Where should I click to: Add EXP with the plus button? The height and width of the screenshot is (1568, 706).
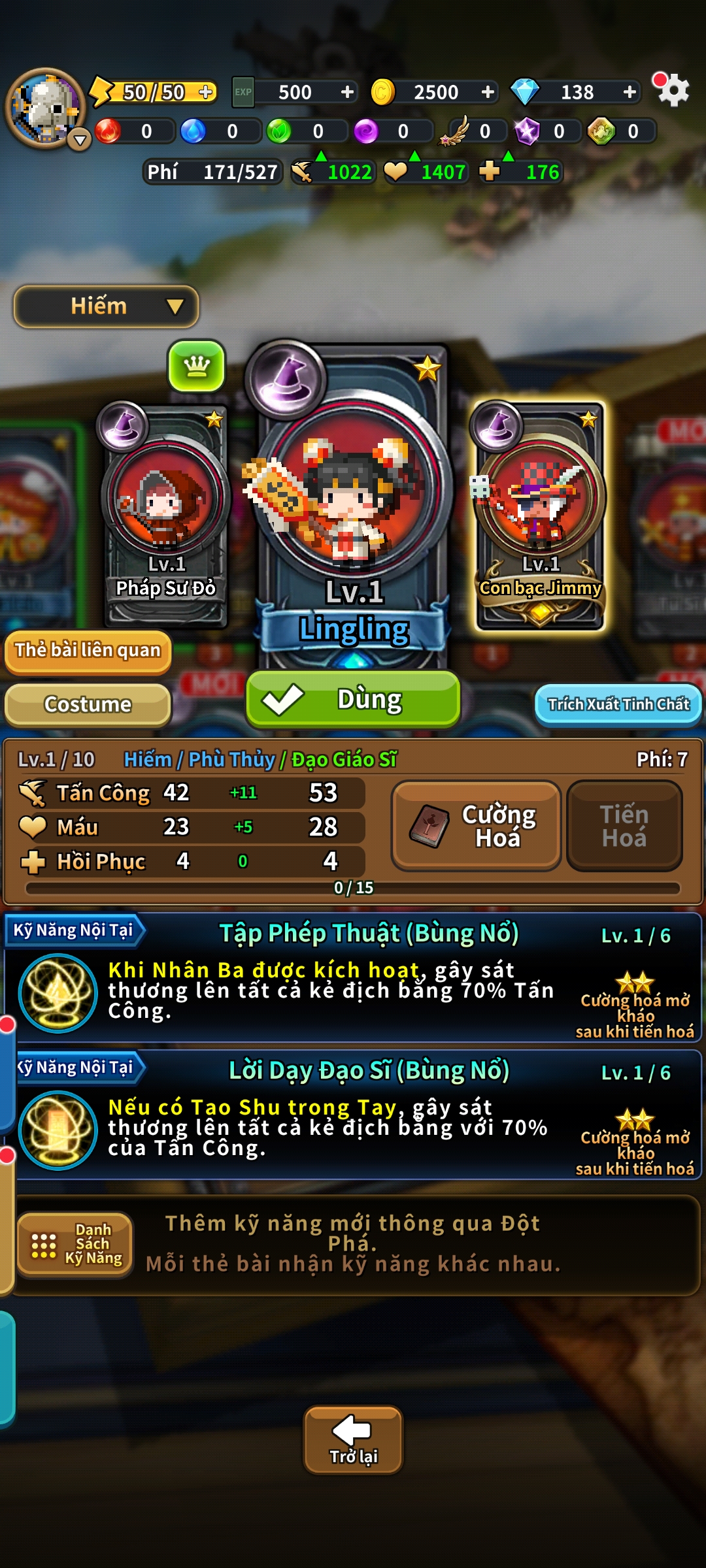click(x=347, y=92)
